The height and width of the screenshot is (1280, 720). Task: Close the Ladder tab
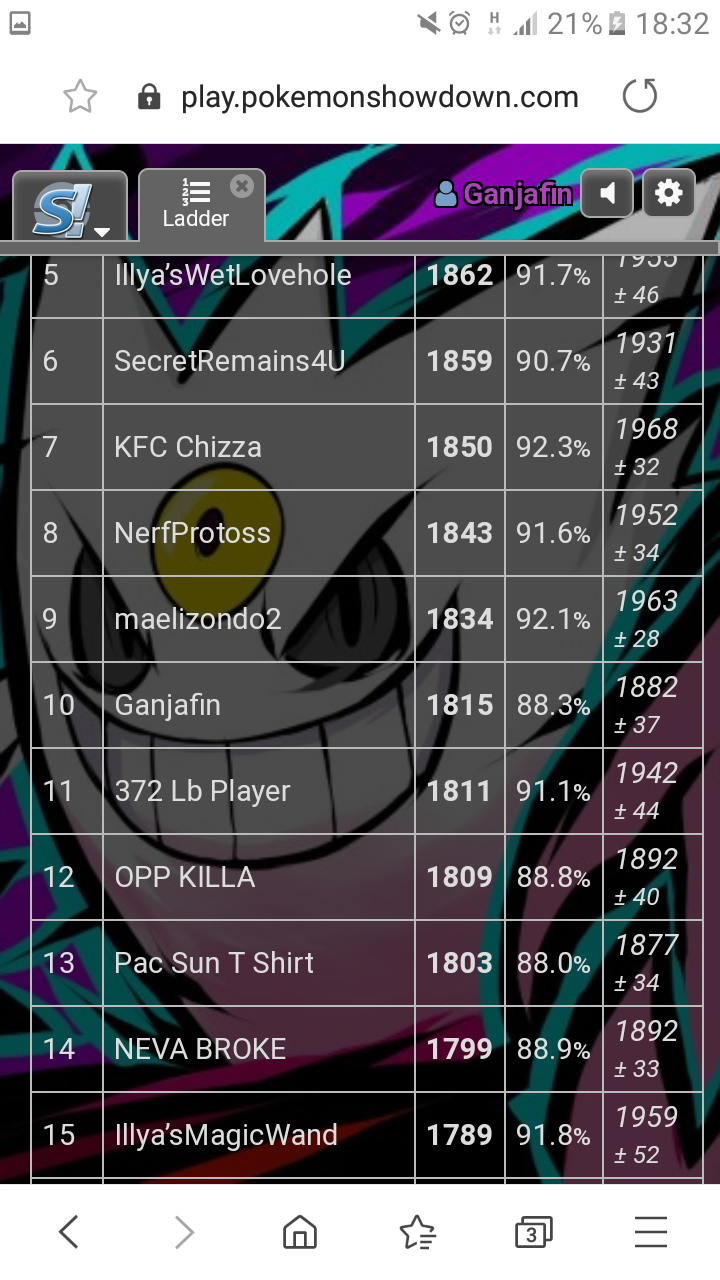(241, 186)
